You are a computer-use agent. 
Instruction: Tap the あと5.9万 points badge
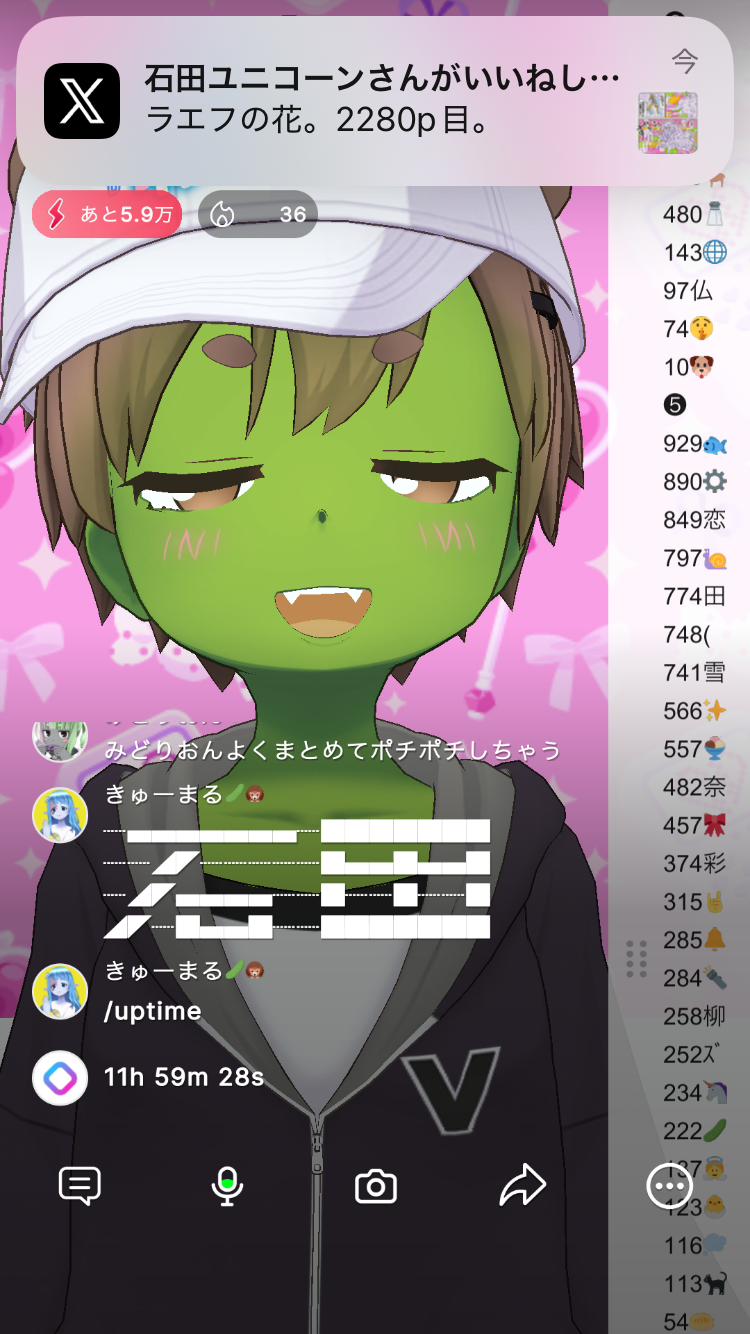pos(107,214)
